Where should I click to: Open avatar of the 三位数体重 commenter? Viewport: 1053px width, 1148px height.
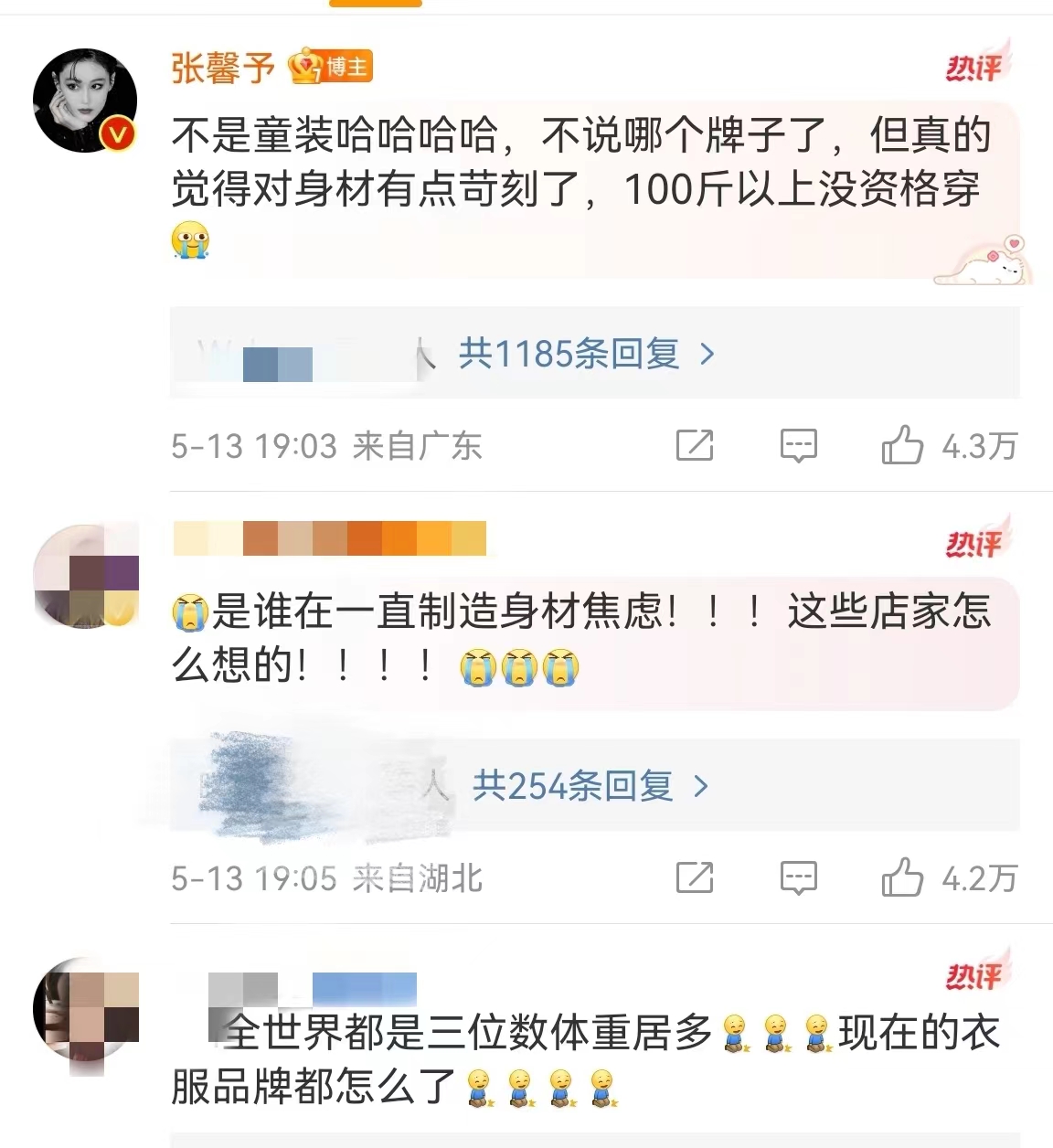tap(85, 1011)
